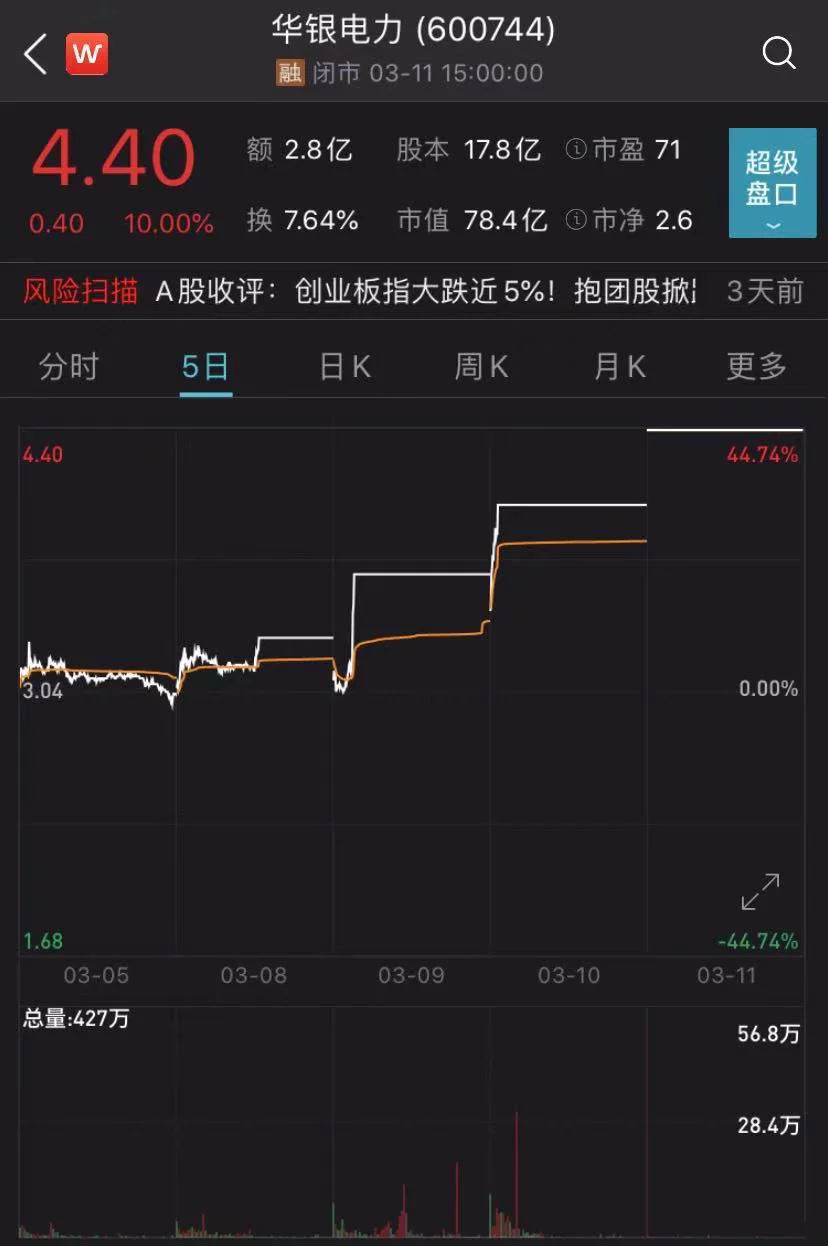Select the 月K monthly chart tab
828x1246 pixels.
tap(619, 367)
